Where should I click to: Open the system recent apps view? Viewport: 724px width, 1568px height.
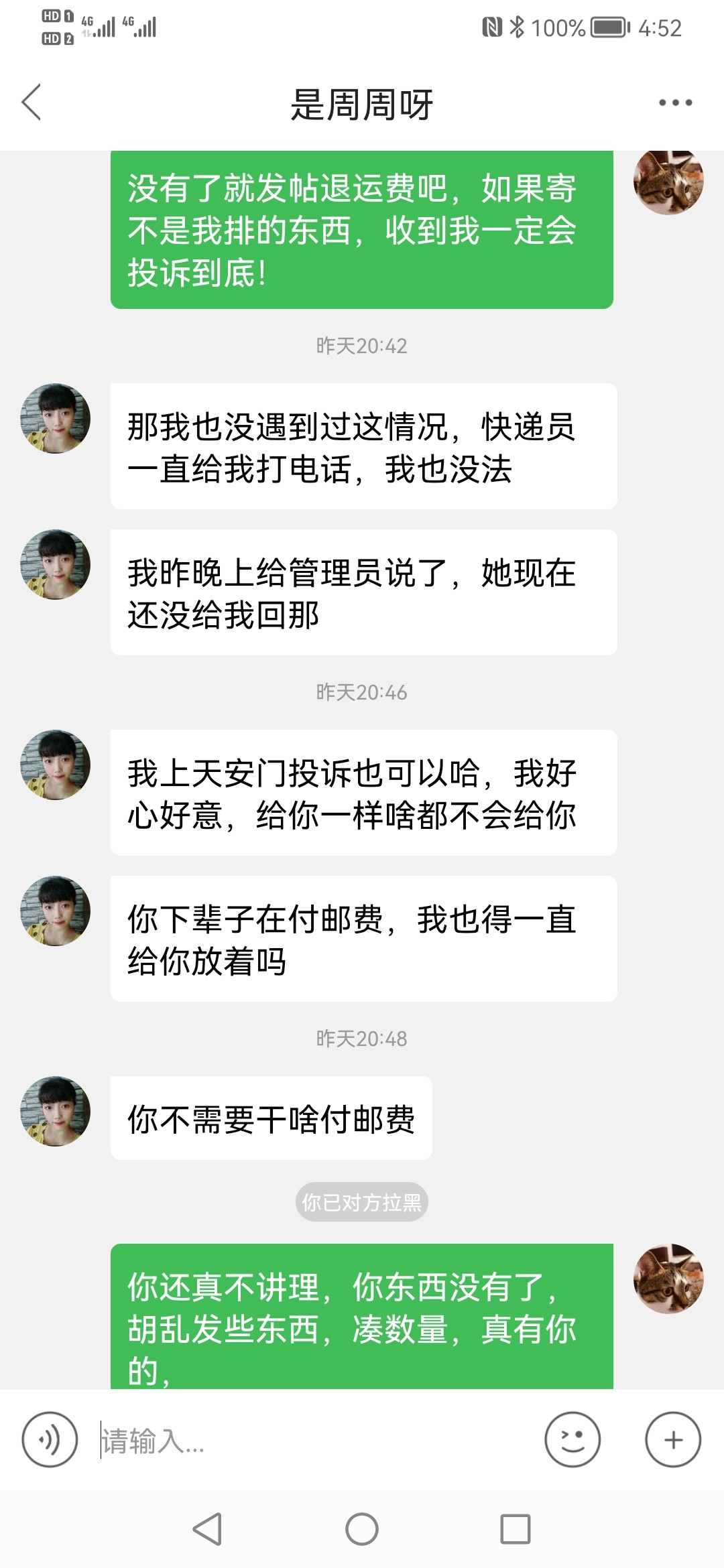tap(515, 1529)
